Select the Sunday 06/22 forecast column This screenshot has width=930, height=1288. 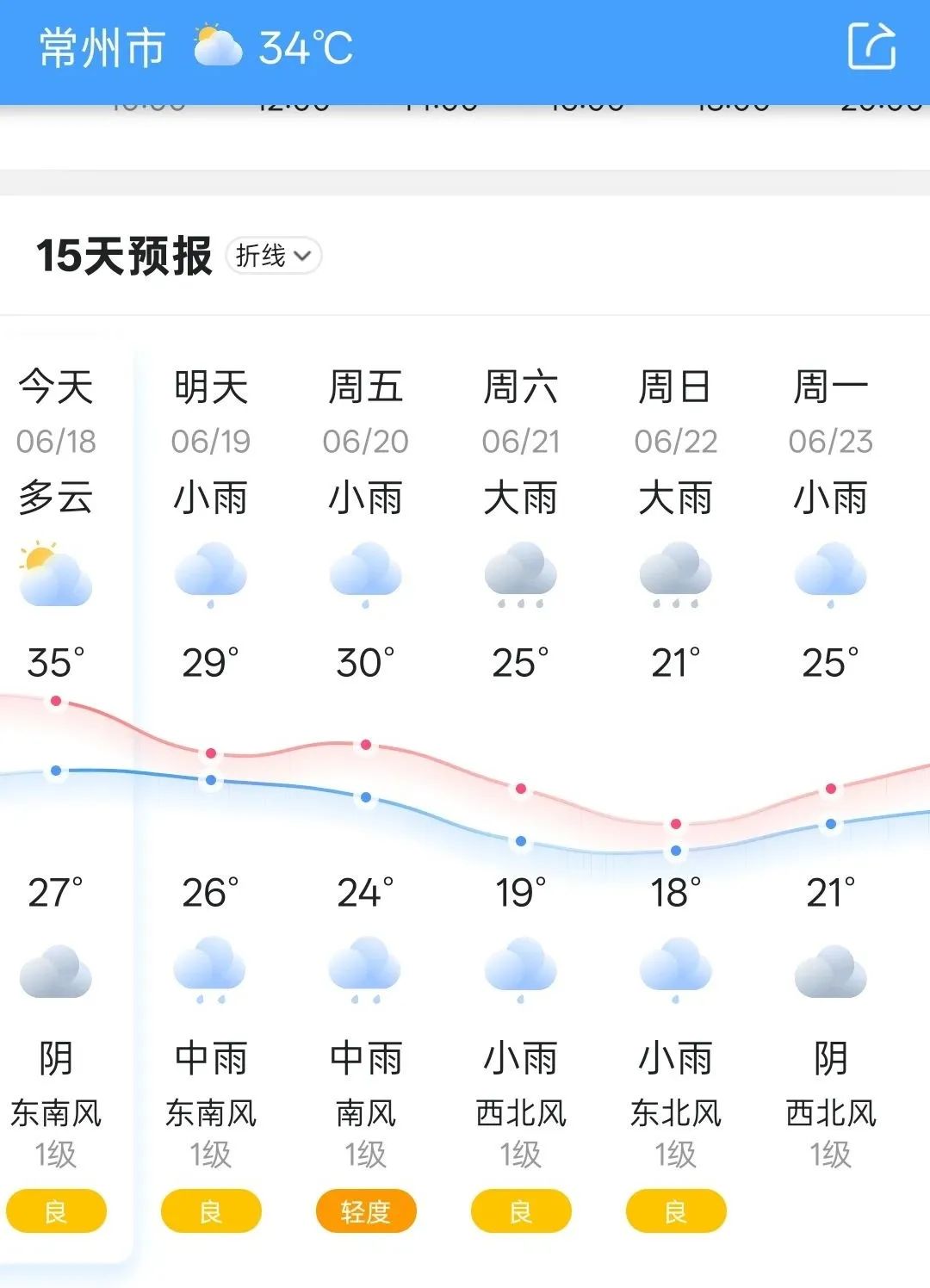[676, 413]
